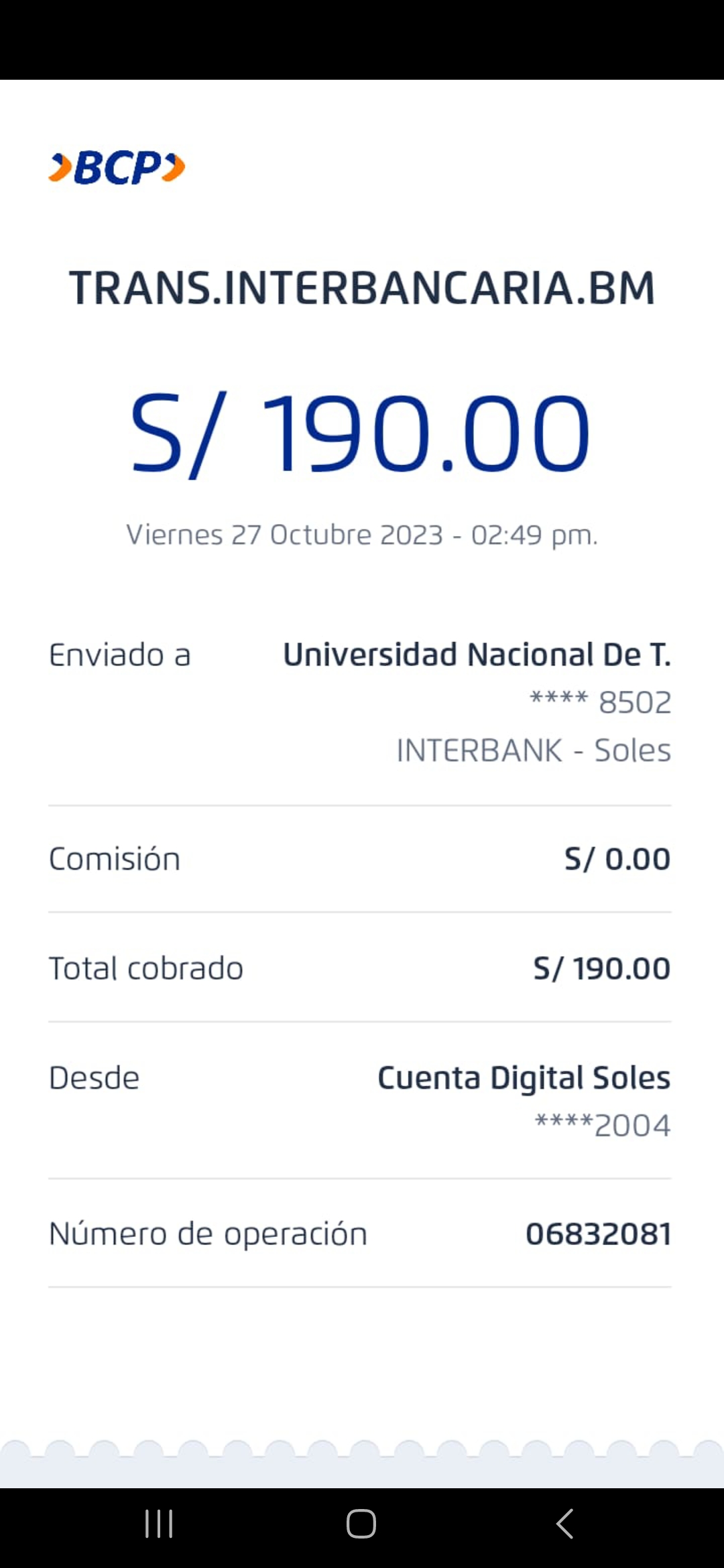This screenshot has height=1568, width=724.
Task: Tap the home button in navigation bar
Action: (x=361, y=1524)
